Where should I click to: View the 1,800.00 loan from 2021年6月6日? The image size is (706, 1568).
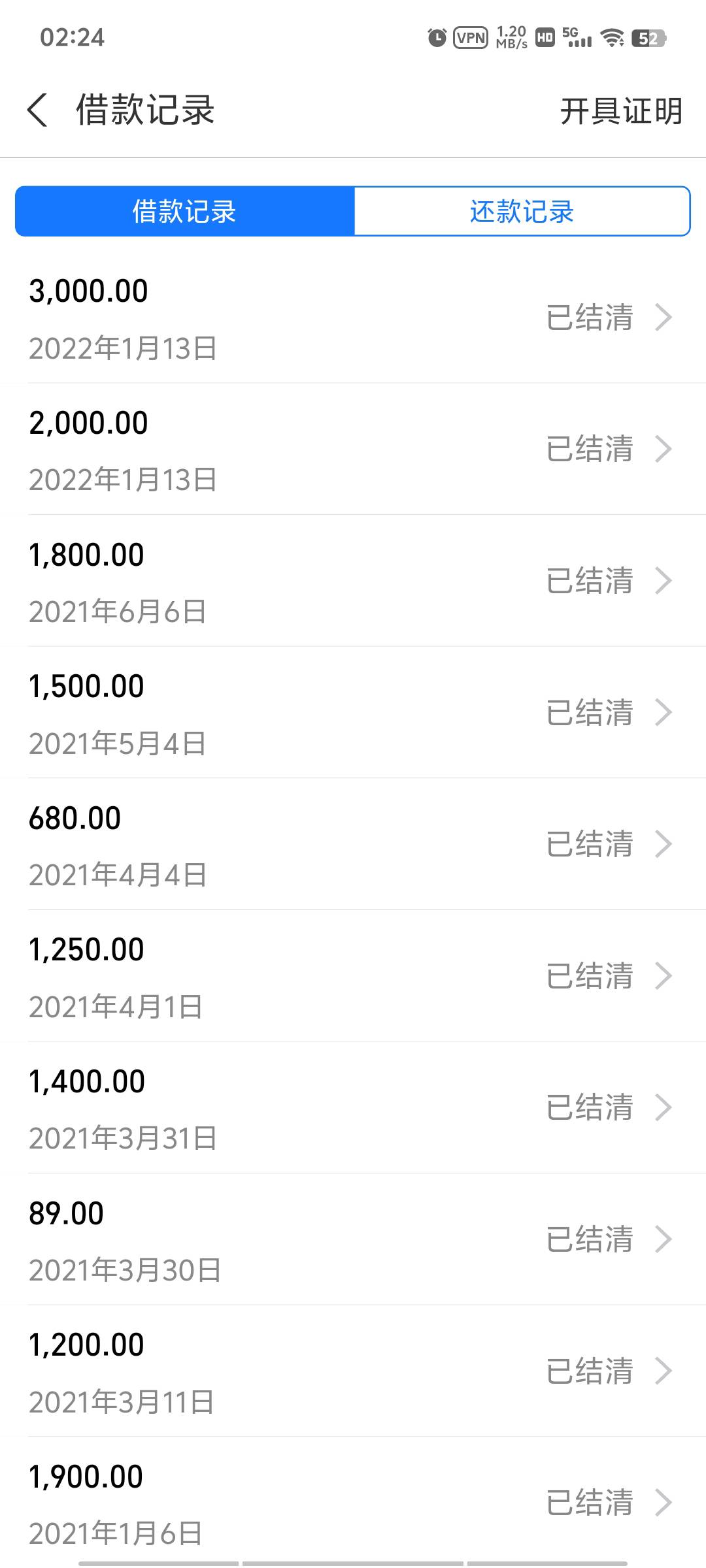(x=353, y=581)
